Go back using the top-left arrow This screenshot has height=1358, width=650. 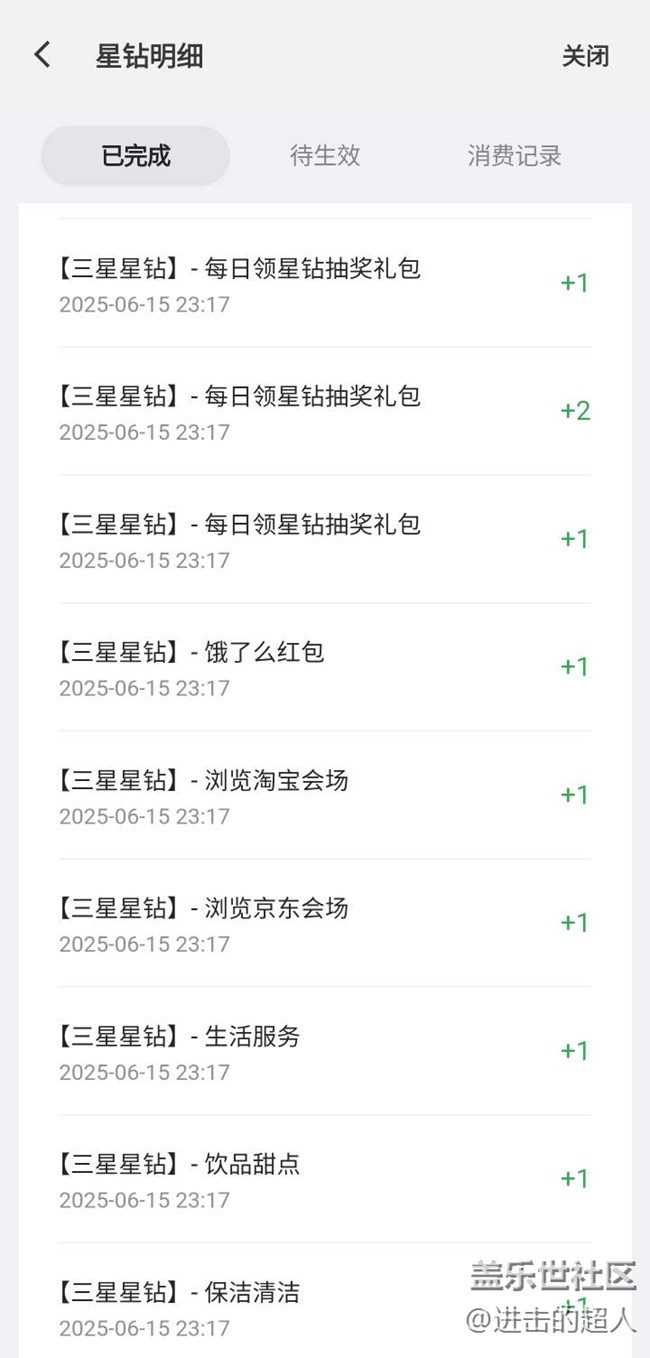coord(42,55)
